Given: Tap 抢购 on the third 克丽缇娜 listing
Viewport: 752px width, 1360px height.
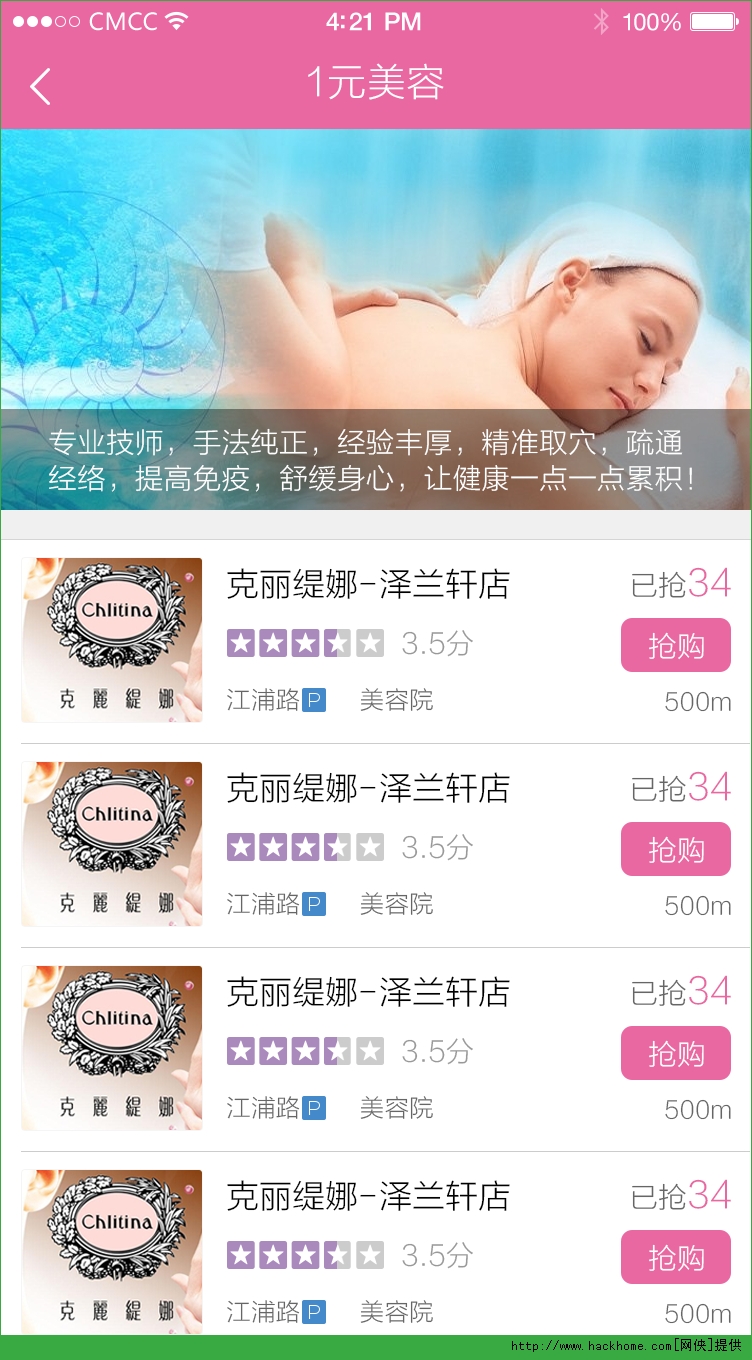Looking at the screenshot, I should point(676,1053).
